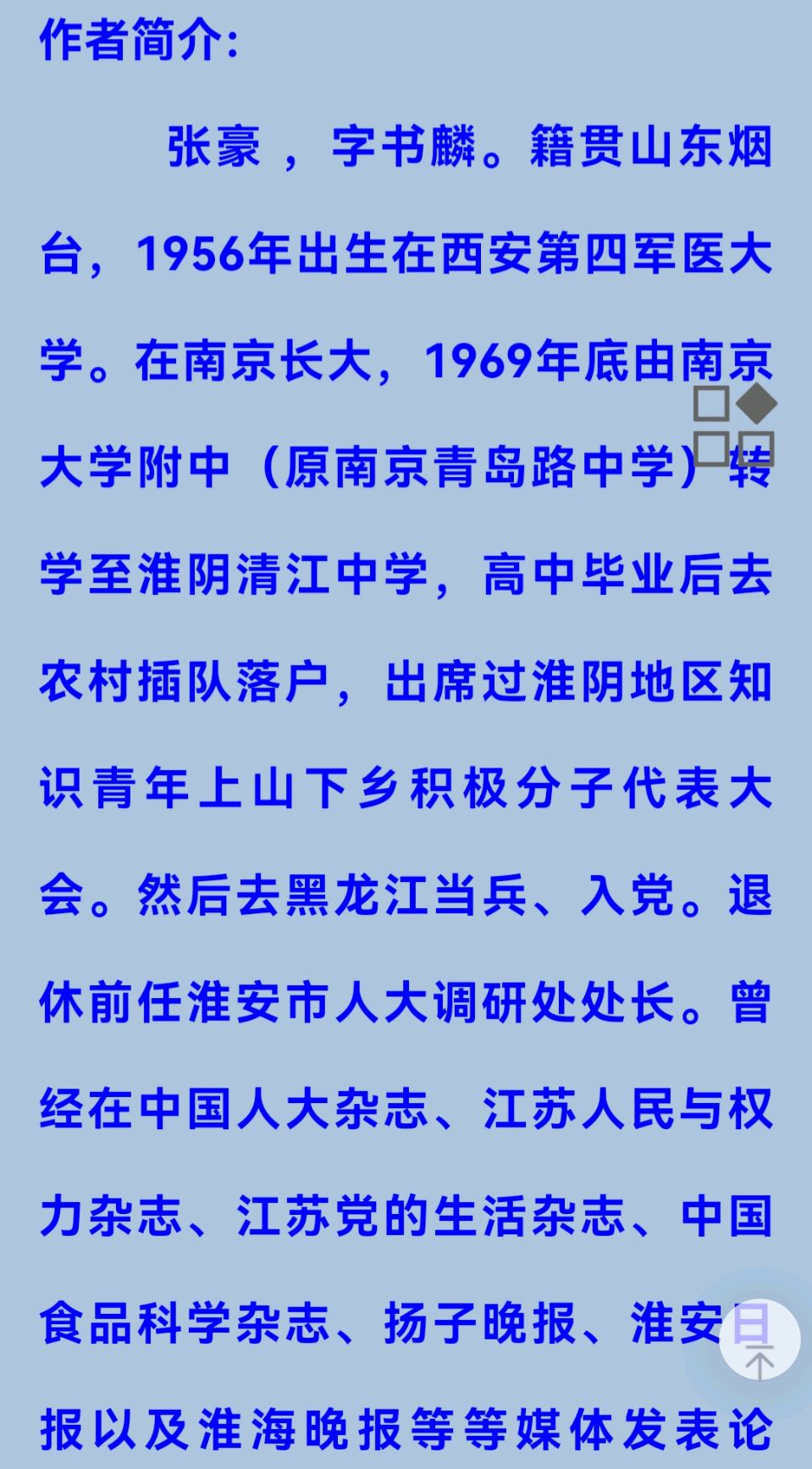812x1469 pixels.
Task: Tap the back-to-top floating button
Action: [x=760, y=1339]
